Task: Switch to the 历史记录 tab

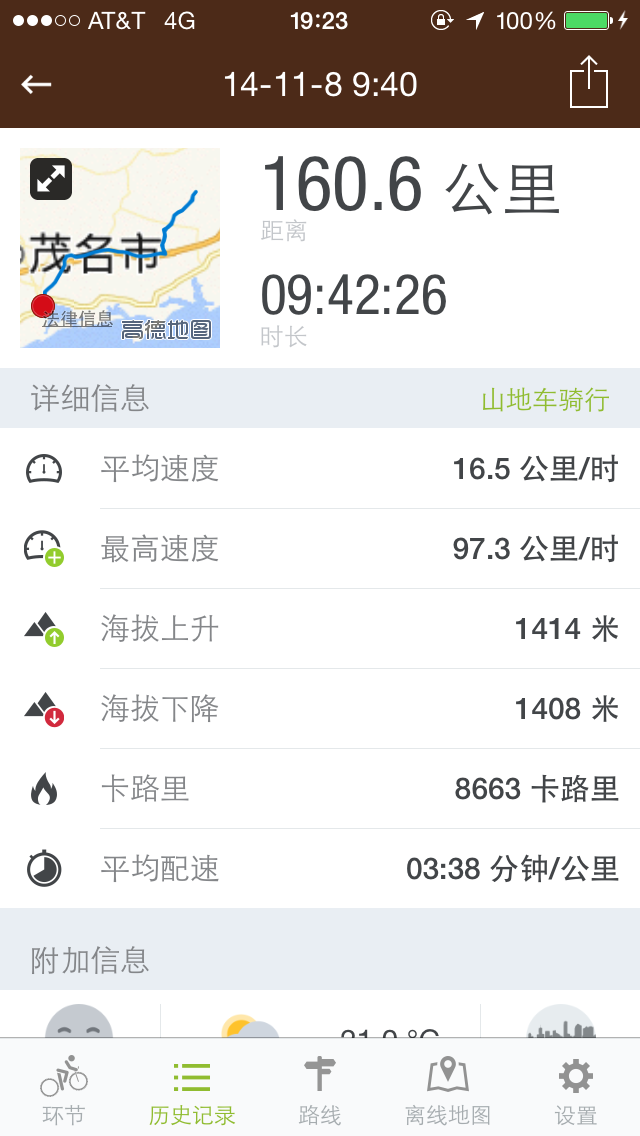Action: click(192, 1090)
